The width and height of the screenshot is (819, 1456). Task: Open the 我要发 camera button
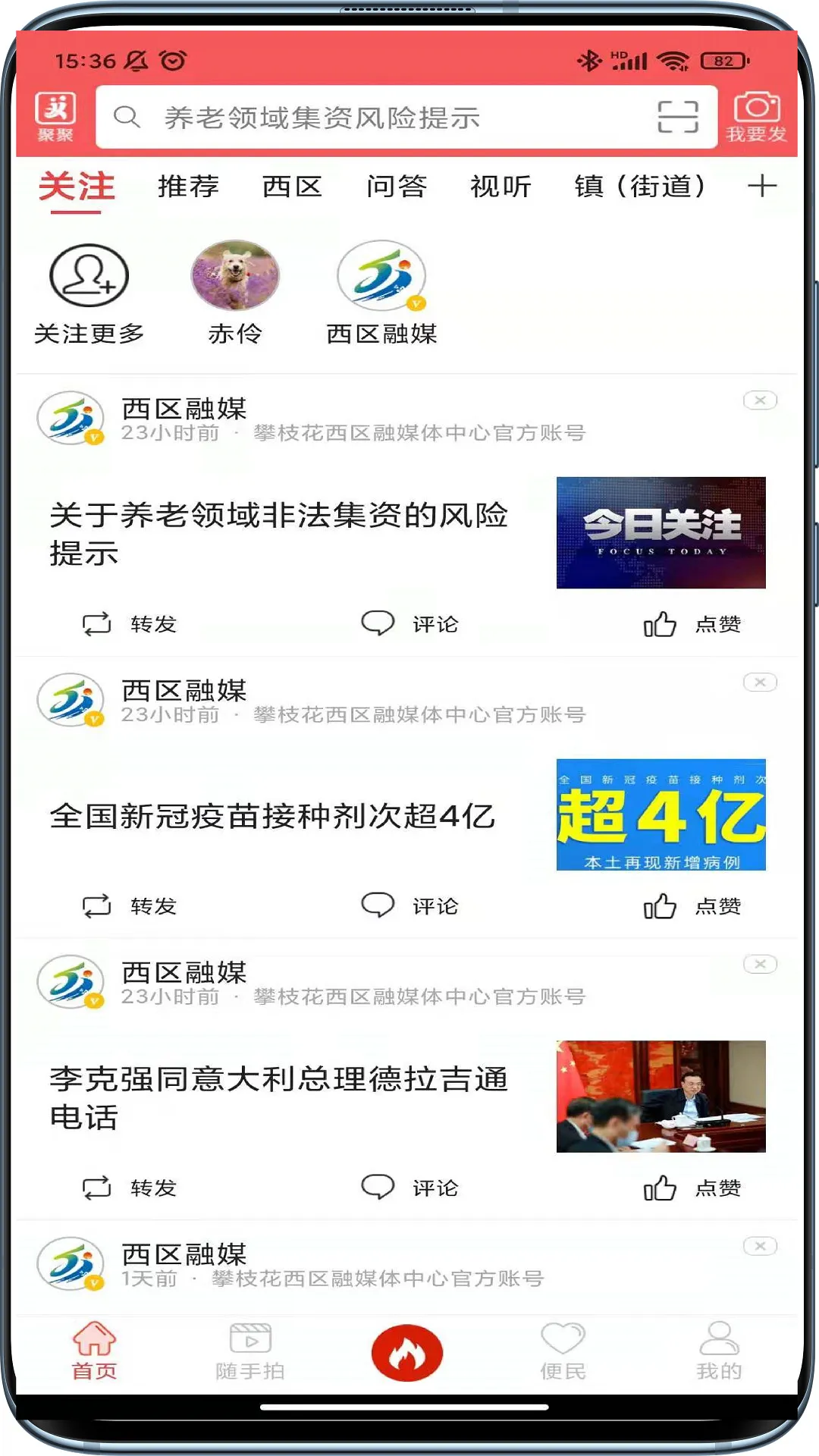pyautogui.click(x=756, y=117)
